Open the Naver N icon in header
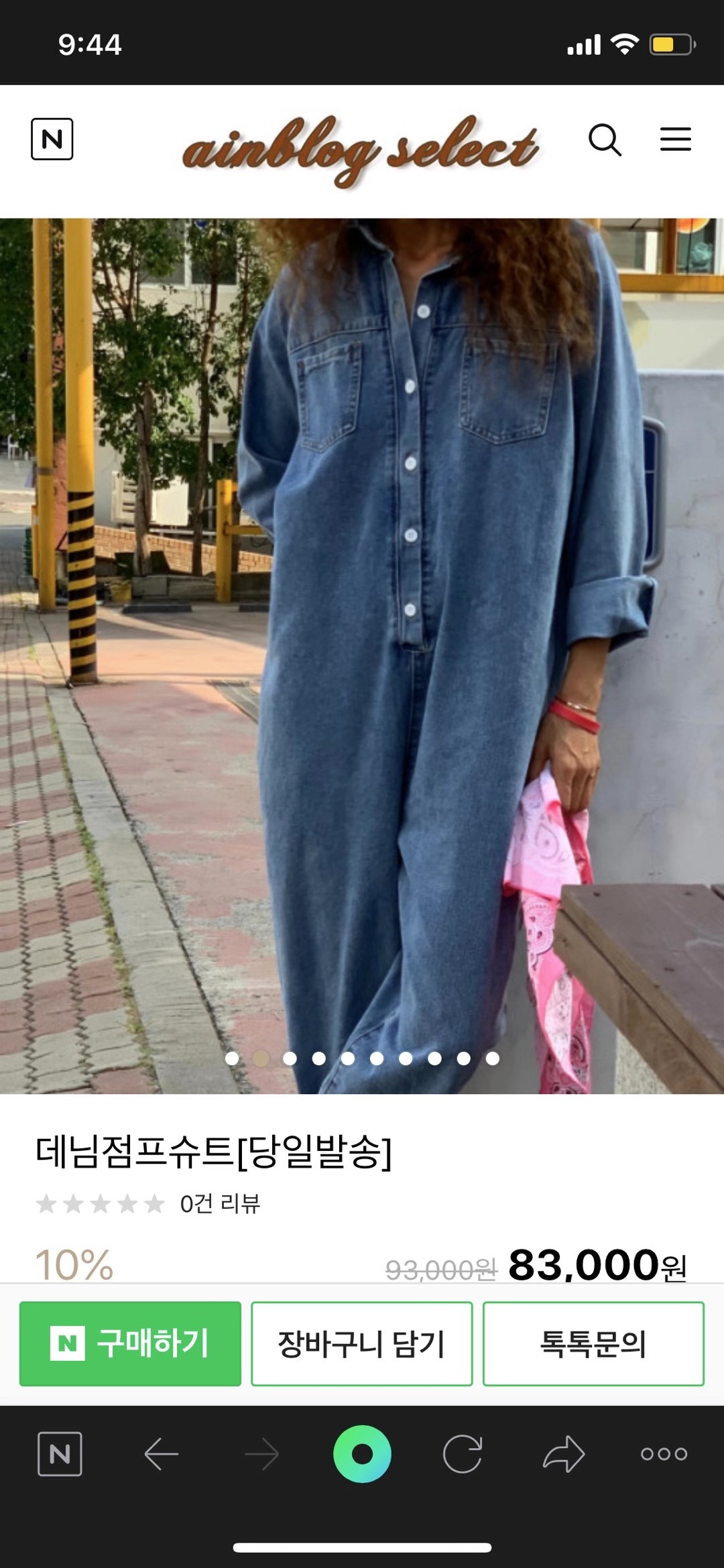The image size is (724, 1568). (x=52, y=139)
